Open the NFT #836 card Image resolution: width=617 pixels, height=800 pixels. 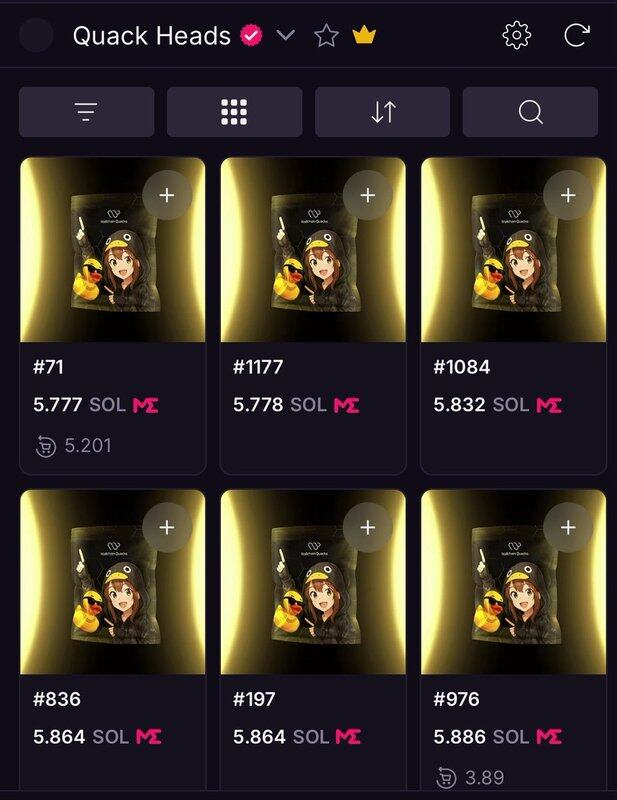pyautogui.click(x=112, y=592)
